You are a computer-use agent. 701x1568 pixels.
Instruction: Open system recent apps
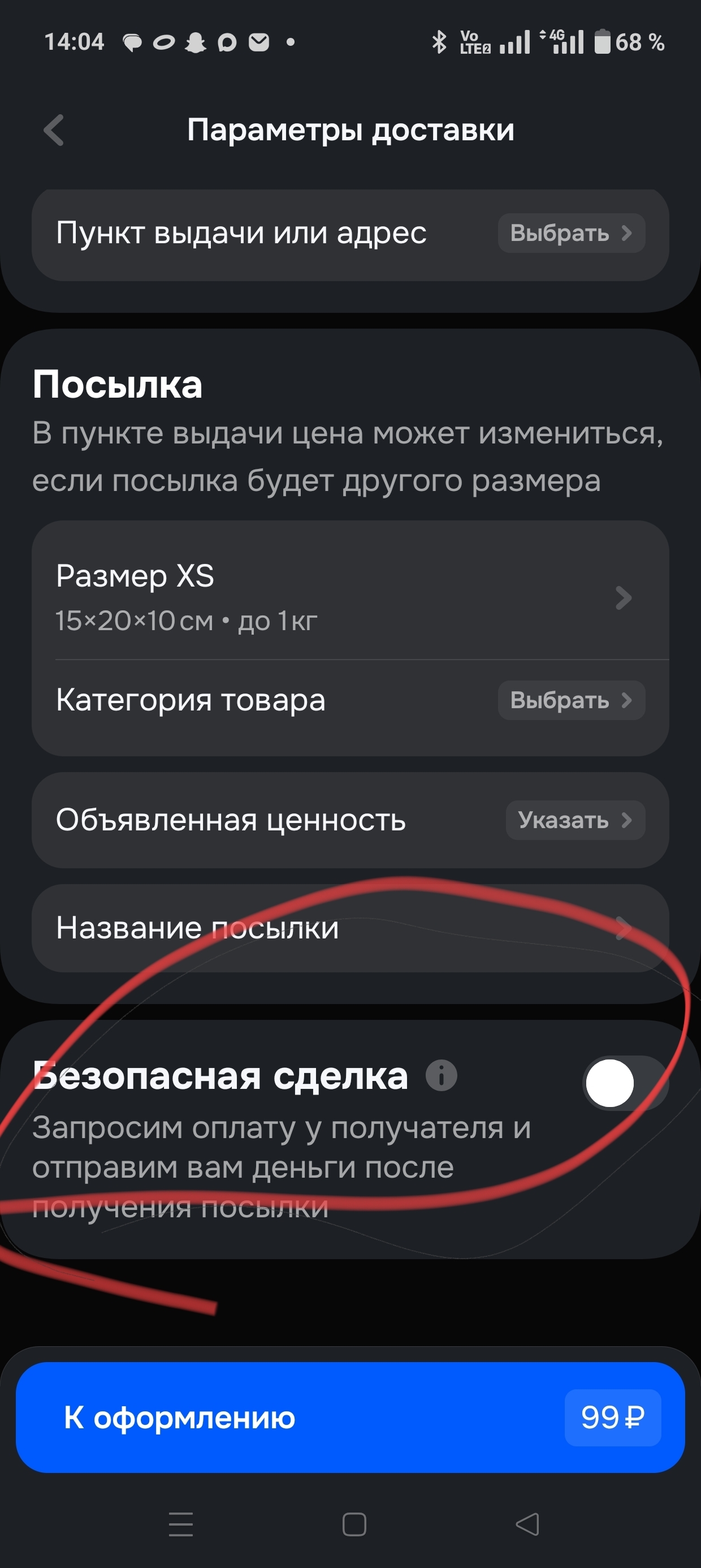coord(181,1524)
